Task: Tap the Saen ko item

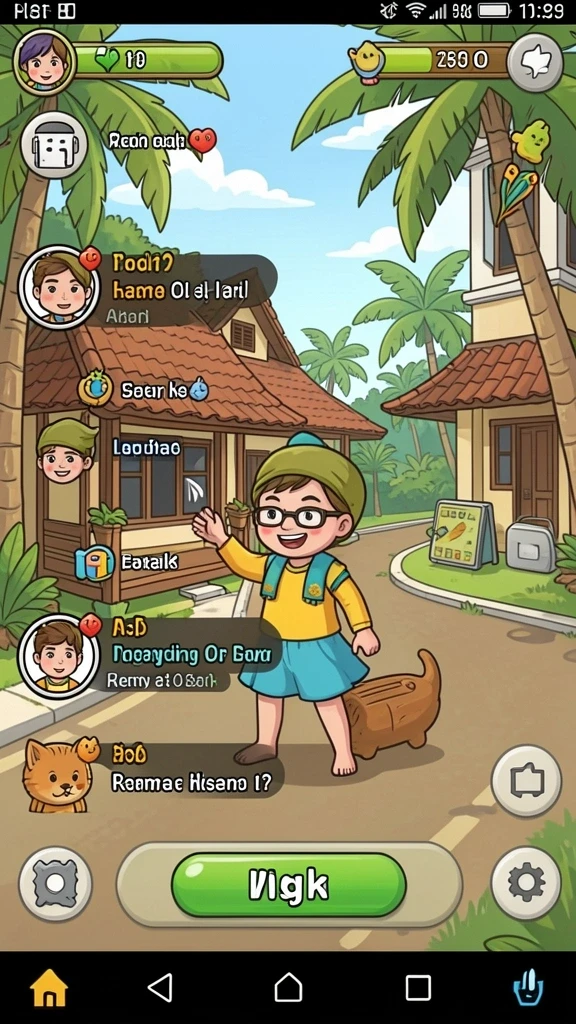Action: (x=143, y=390)
